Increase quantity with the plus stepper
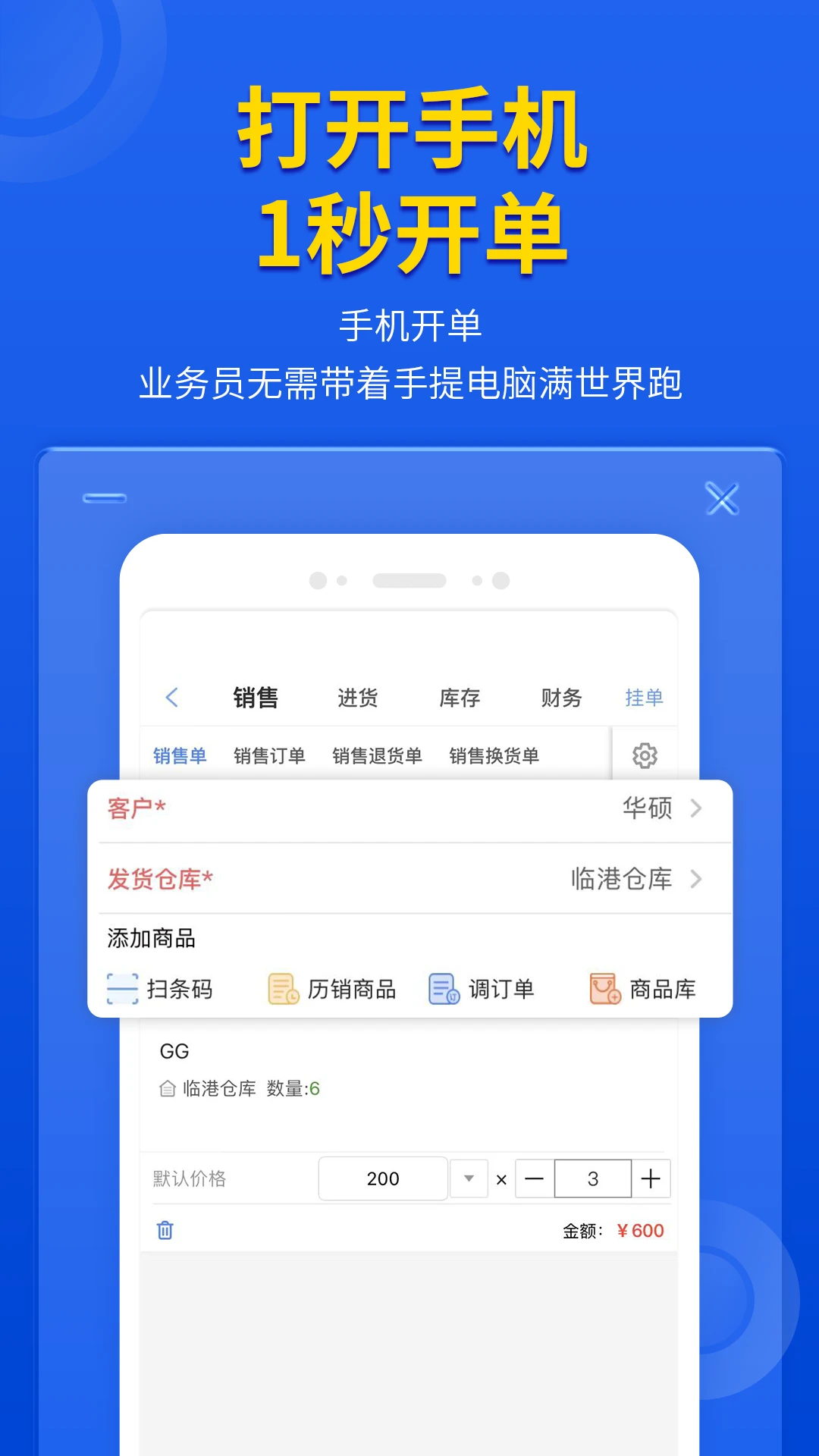The height and width of the screenshot is (1456, 819). click(x=652, y=1178)
